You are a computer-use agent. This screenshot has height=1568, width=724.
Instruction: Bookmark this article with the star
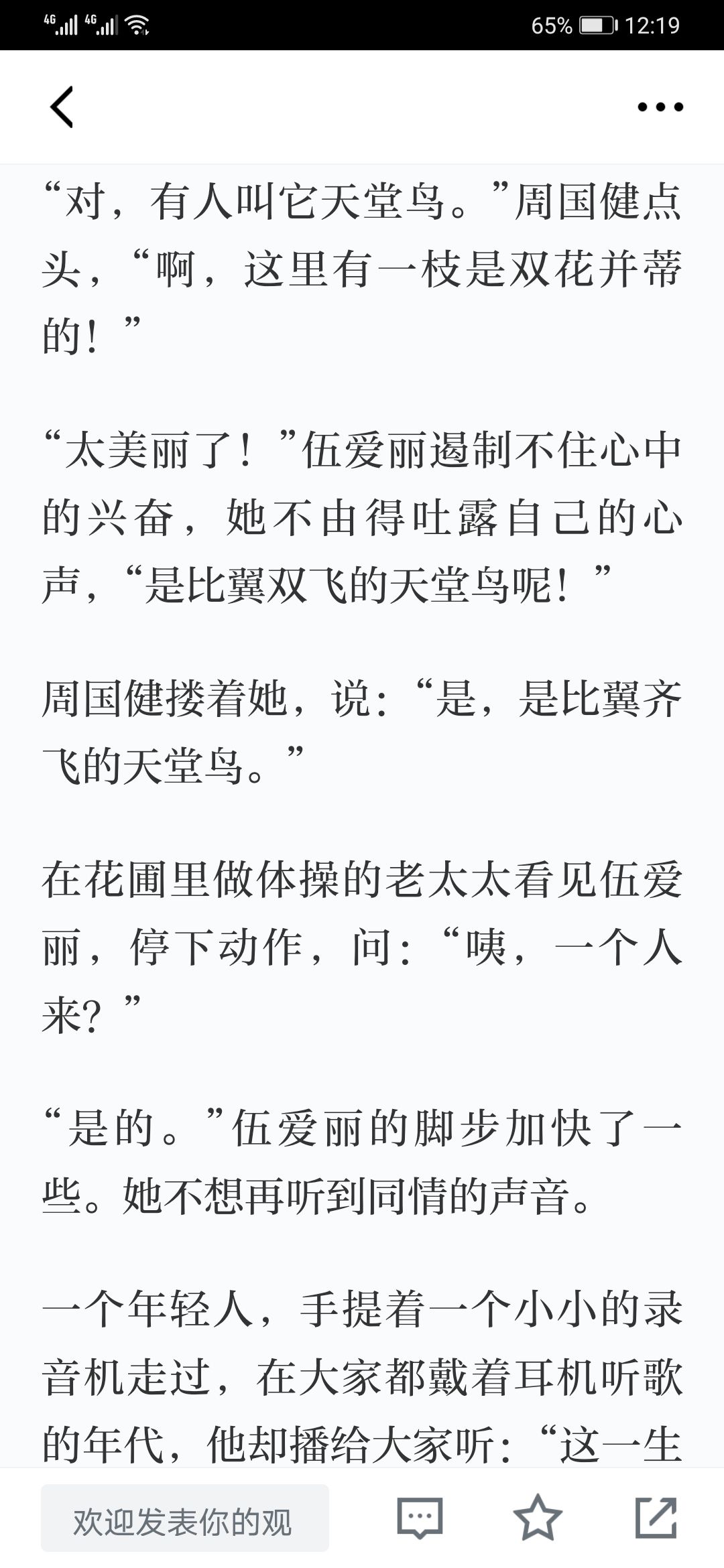pos(538,1518)
